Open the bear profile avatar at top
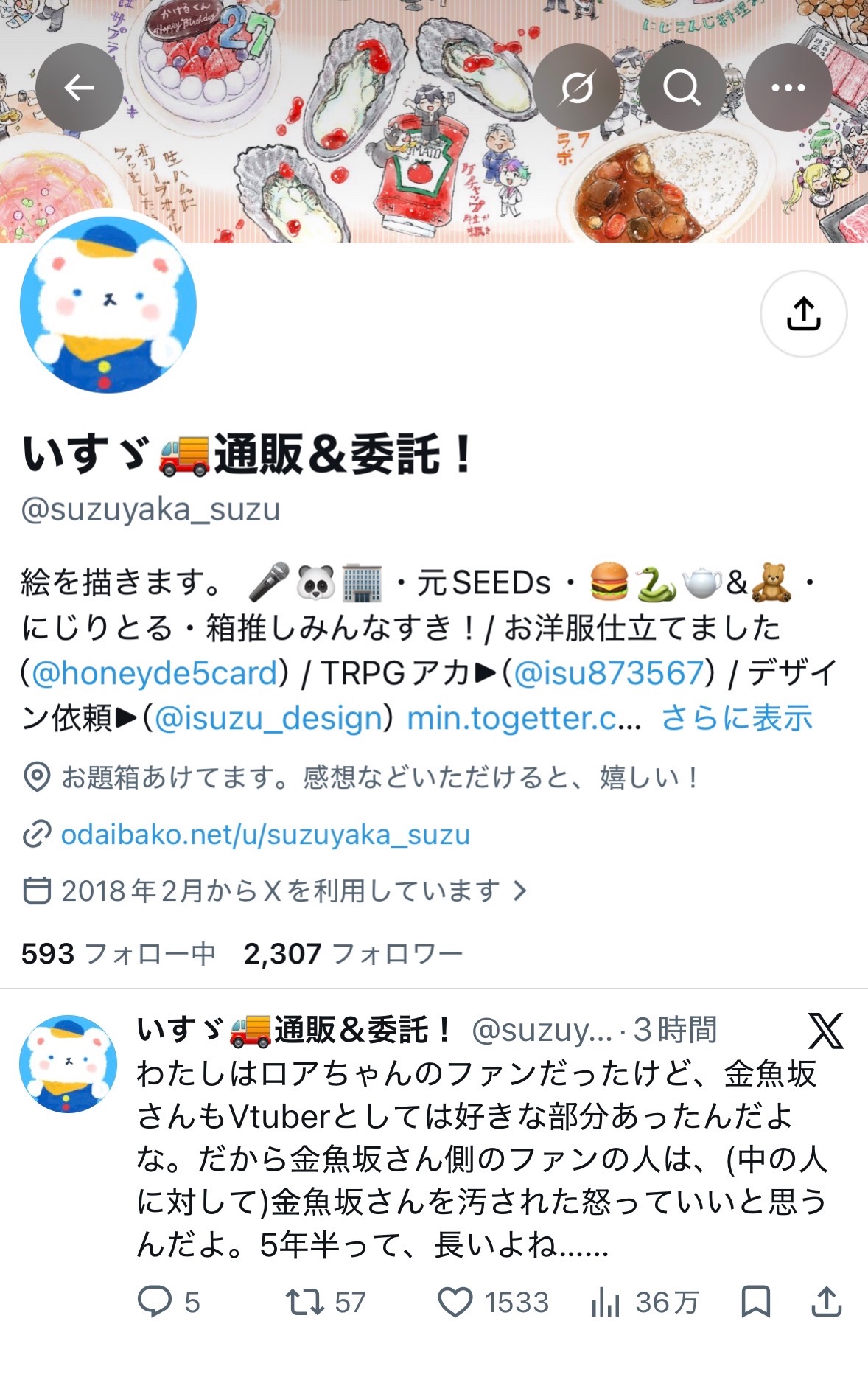The width and height of the screenshot is (868, 1397). (108, 304)
